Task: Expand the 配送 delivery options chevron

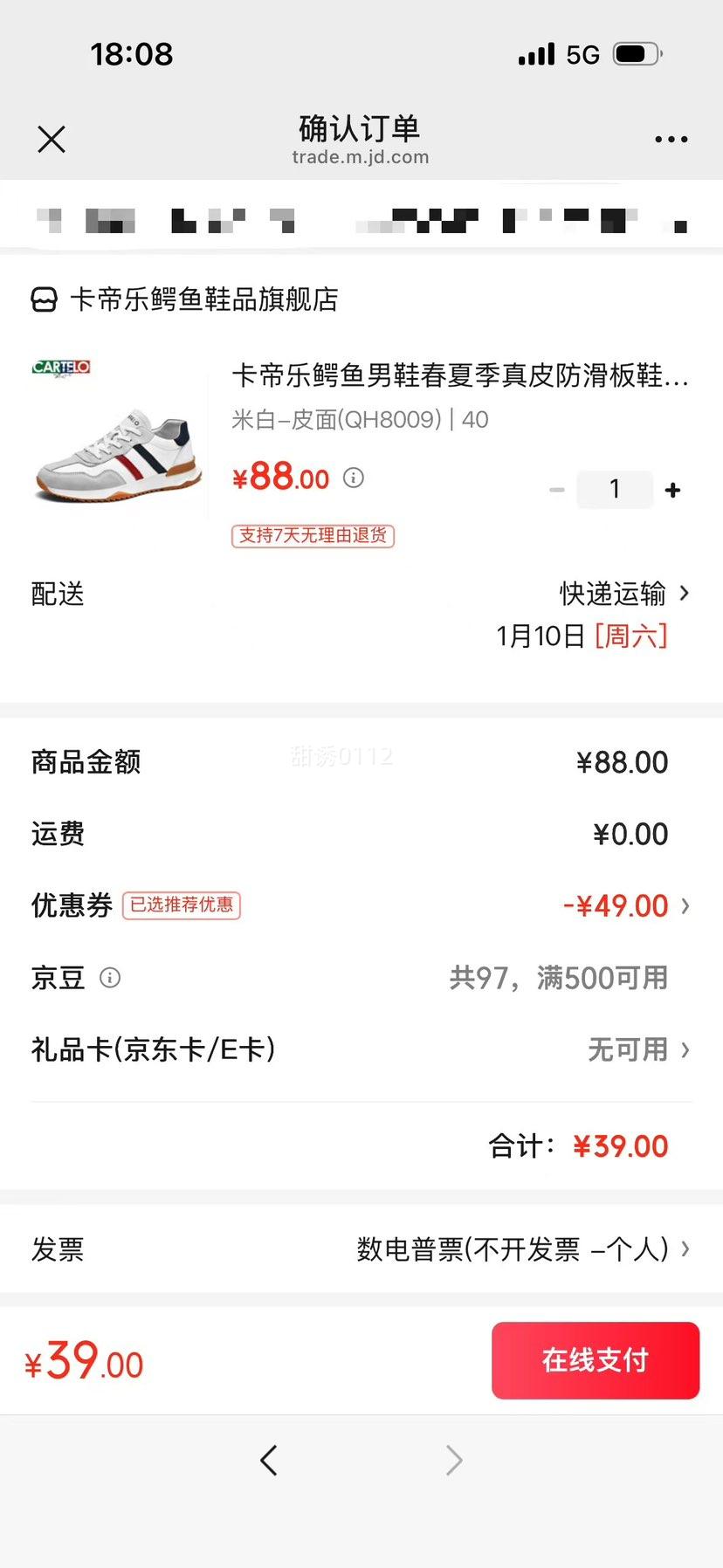Action: coord(685,594)
